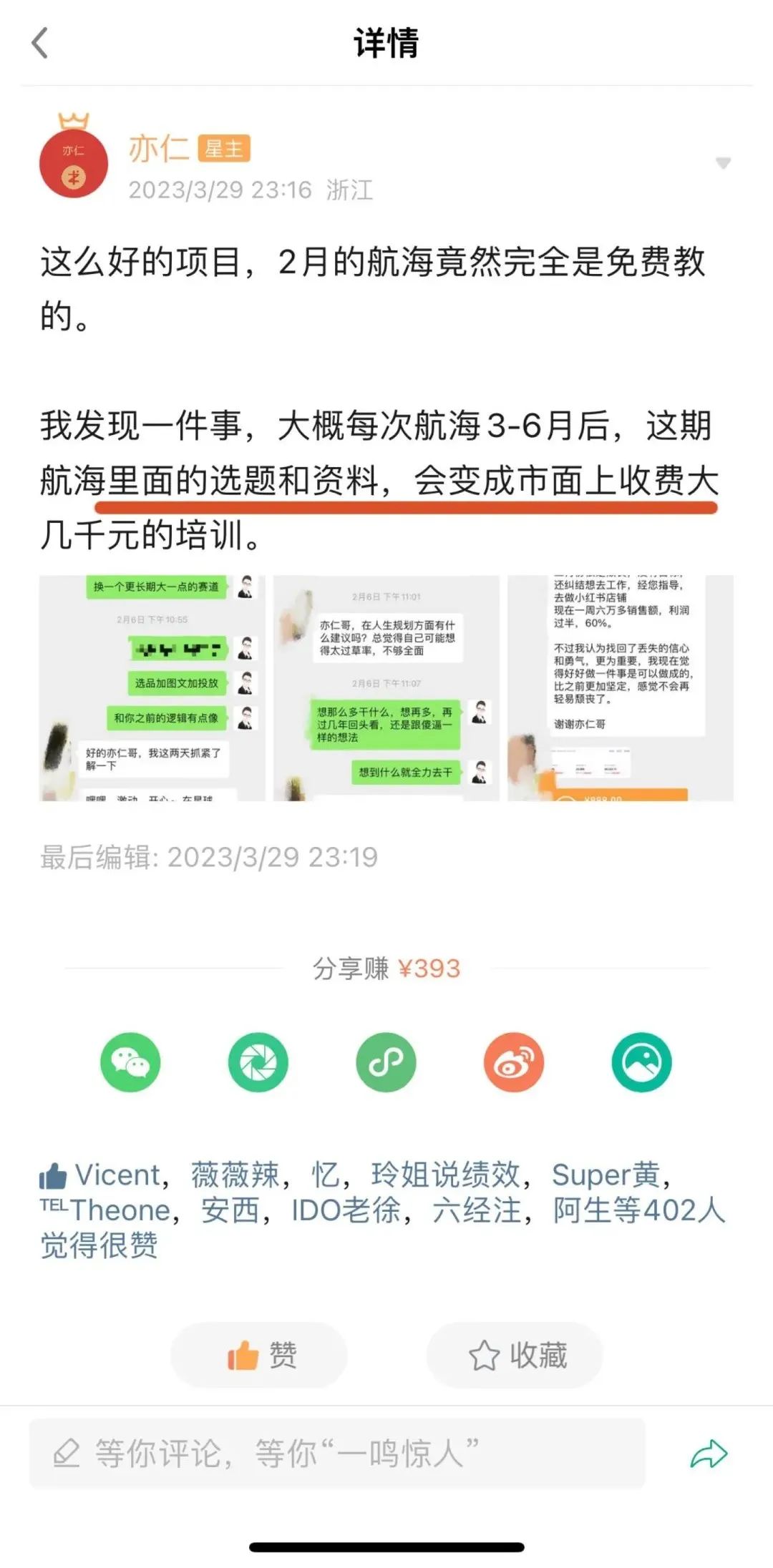Save post with 收藏 button

pos(515,1355)
